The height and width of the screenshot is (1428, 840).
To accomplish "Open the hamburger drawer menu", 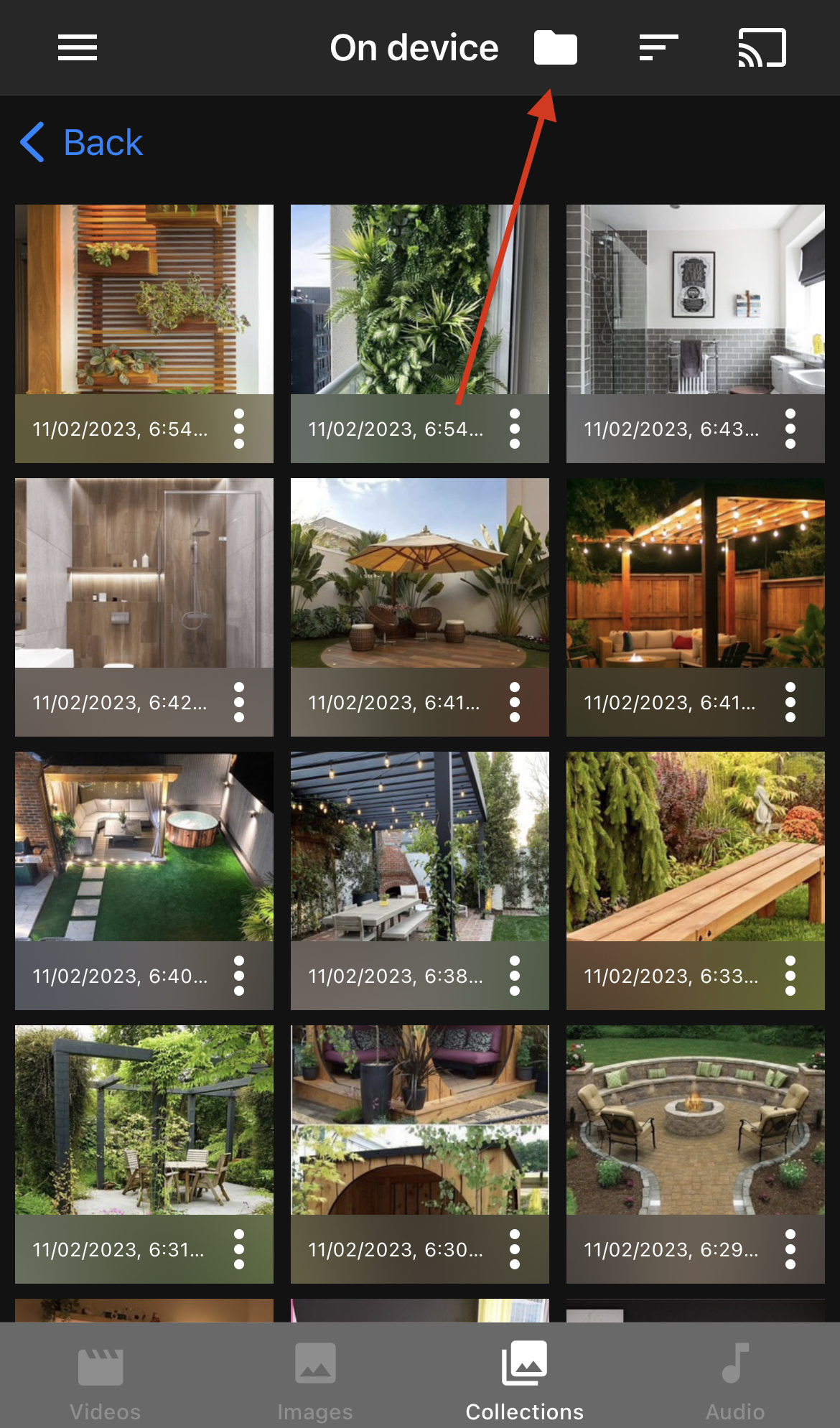I will (x=78, y=48).
